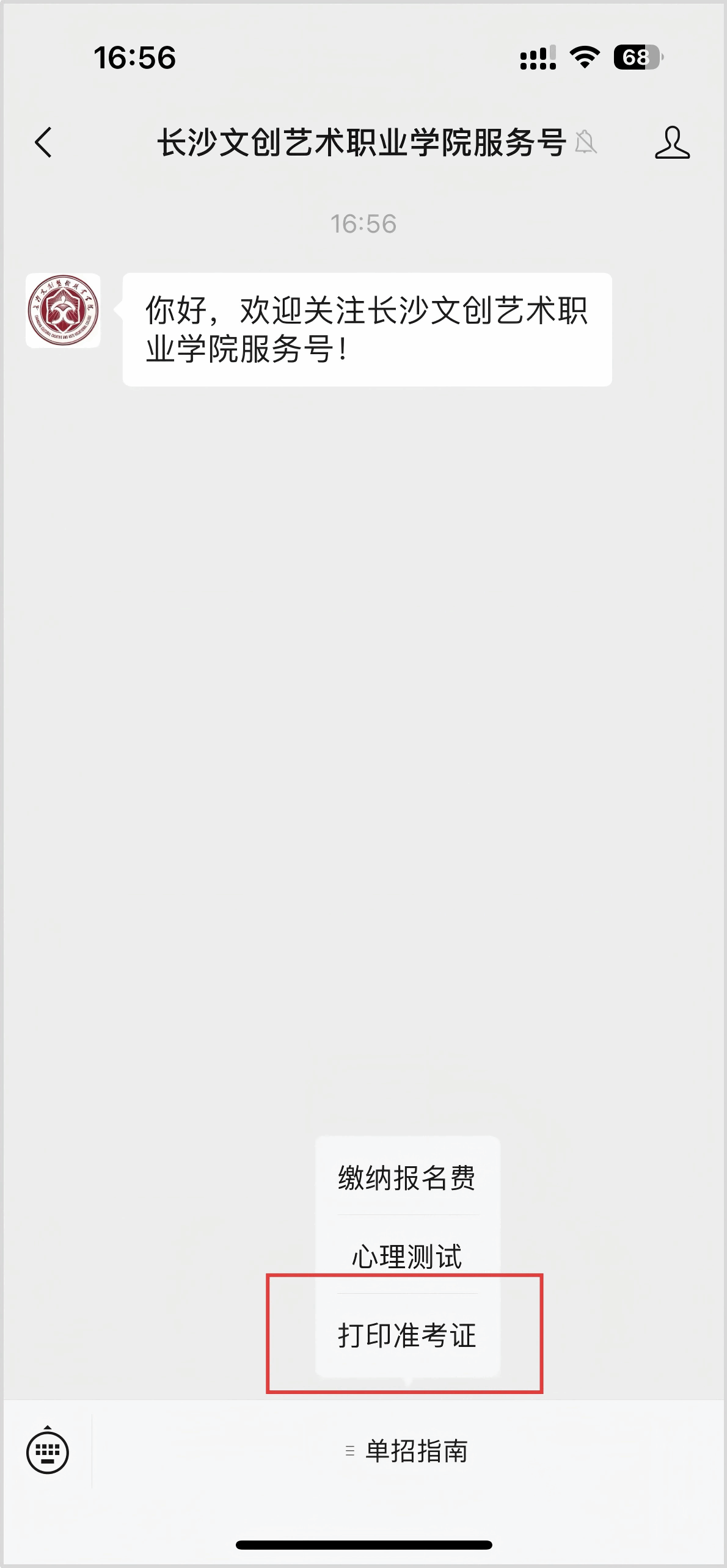Open the college avatar next to the welcome message
727x1568 pixels.
coord(63,311)
